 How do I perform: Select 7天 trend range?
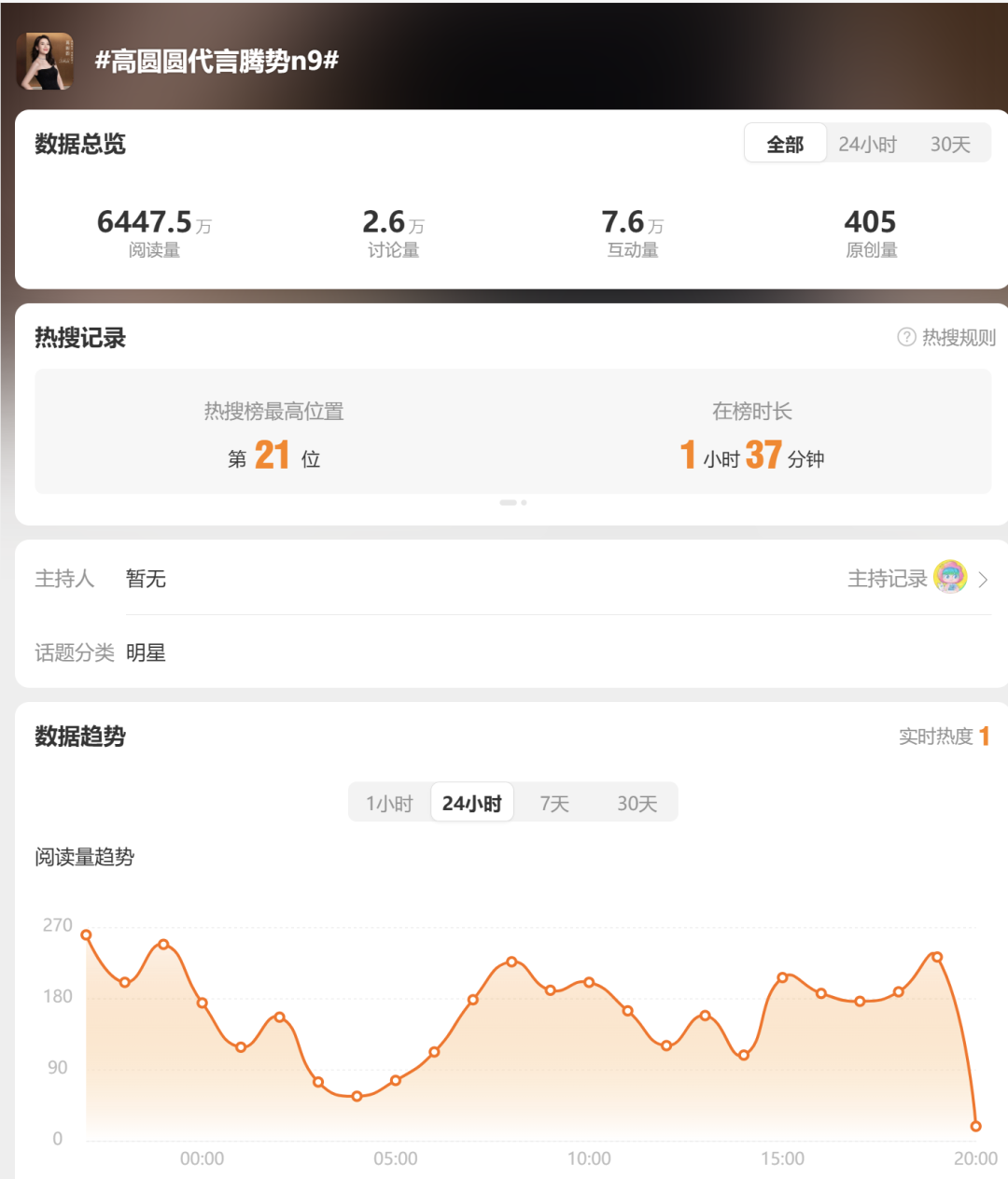coord(554,804)
